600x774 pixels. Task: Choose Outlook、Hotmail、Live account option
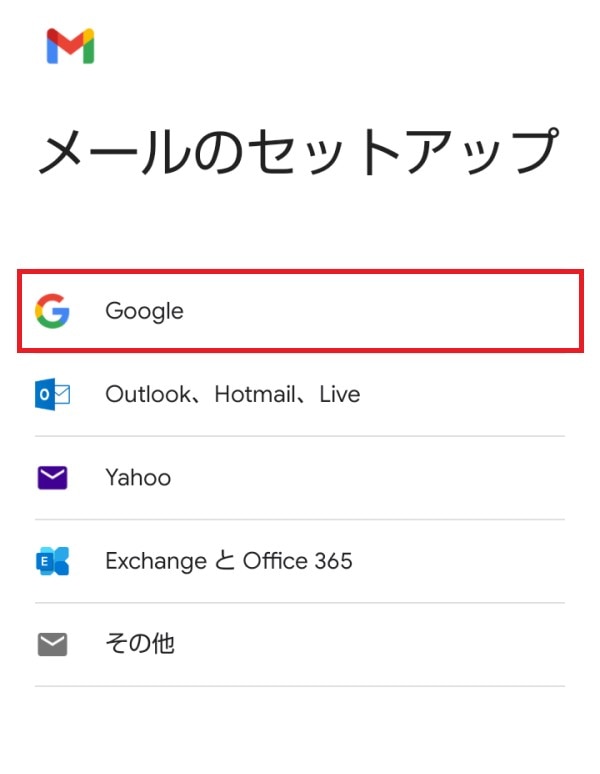pos(232,395)
